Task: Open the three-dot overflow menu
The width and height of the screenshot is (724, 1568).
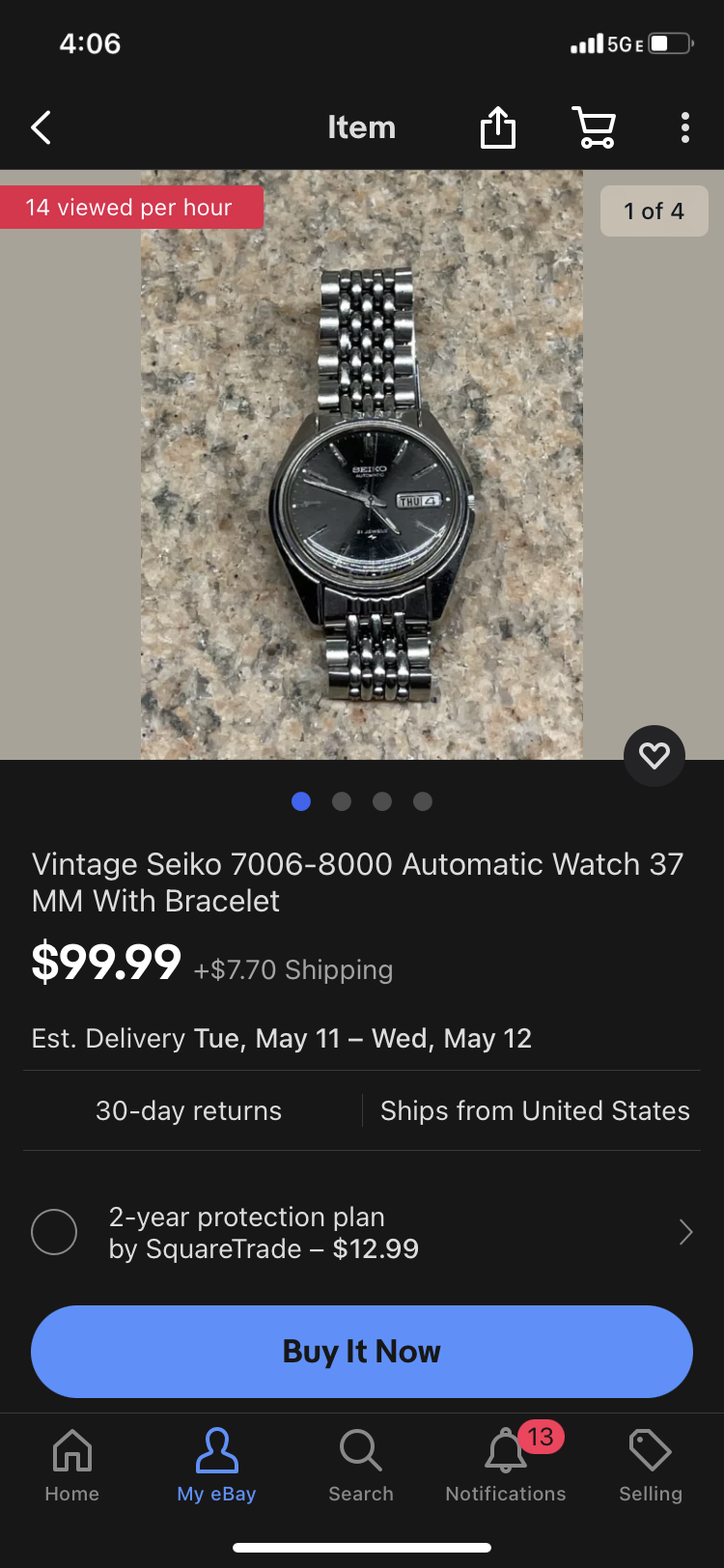Action: pyautogui.click(x=685, y=127)
